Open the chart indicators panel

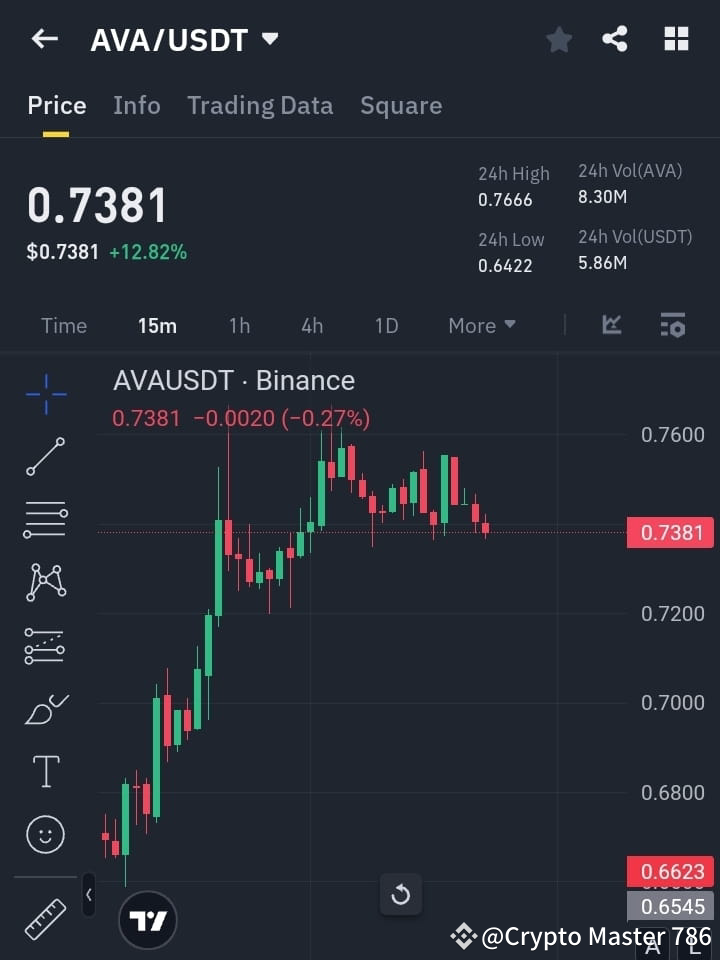(611, 325)
